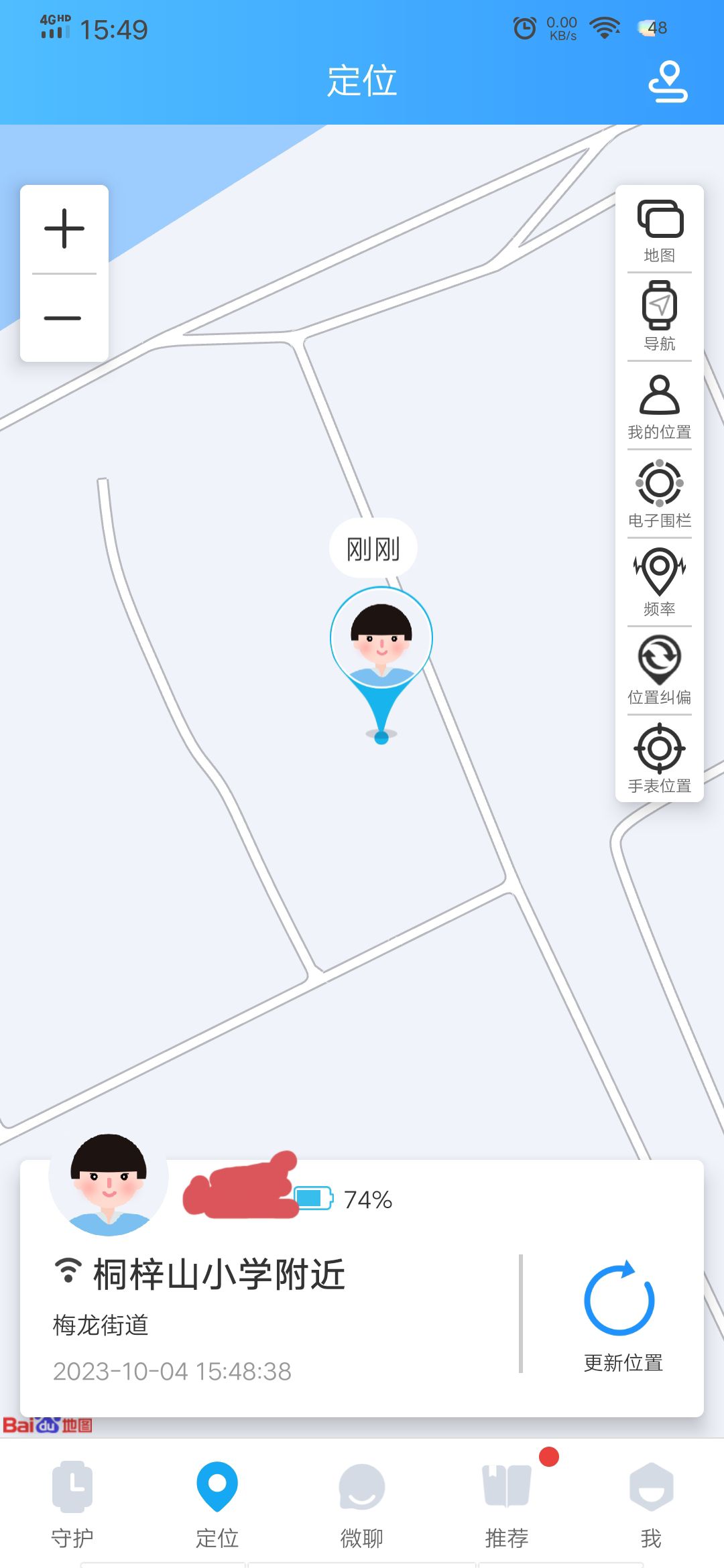Center map on 手表位置
The image size is (724, 1568).
tap(660, 759)
